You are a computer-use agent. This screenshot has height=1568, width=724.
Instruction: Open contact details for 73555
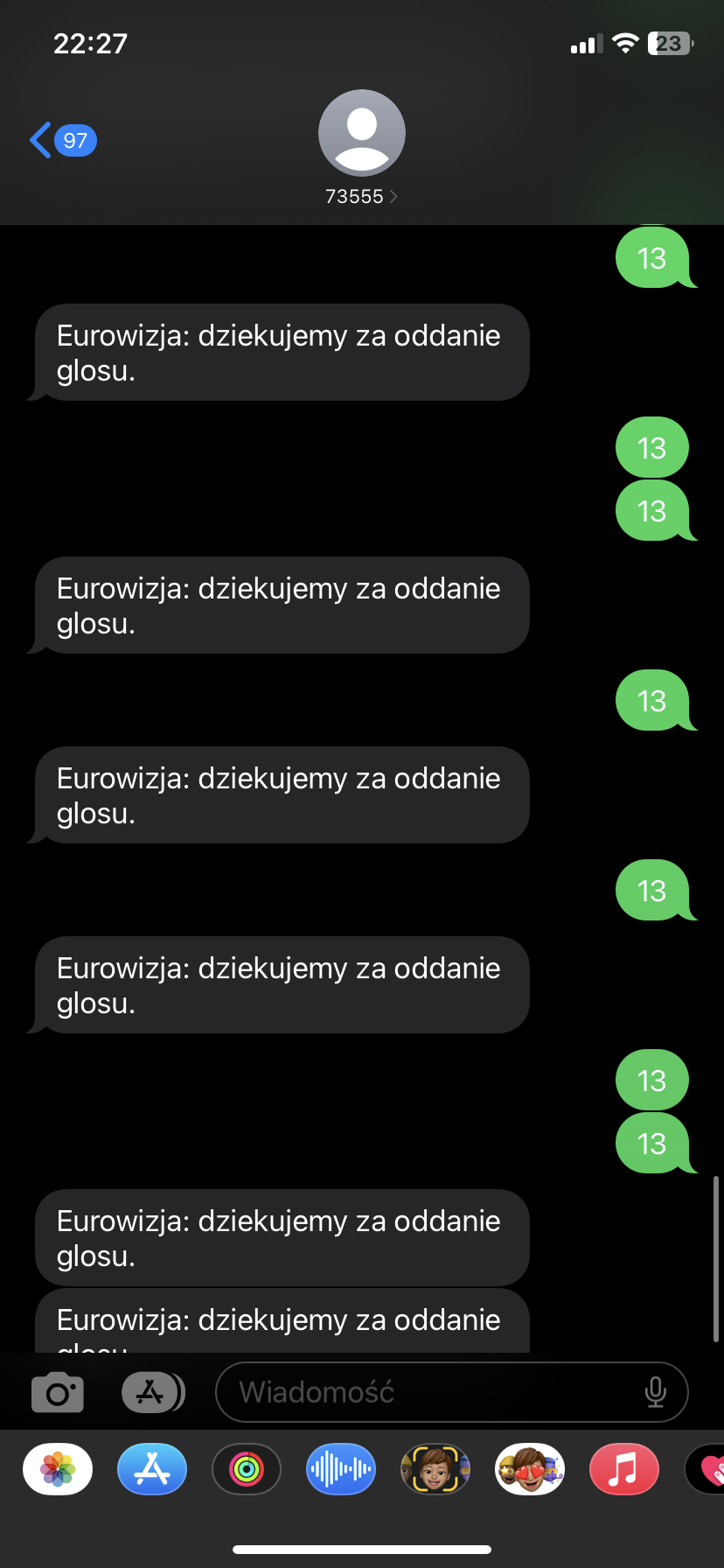coord(361,147)
